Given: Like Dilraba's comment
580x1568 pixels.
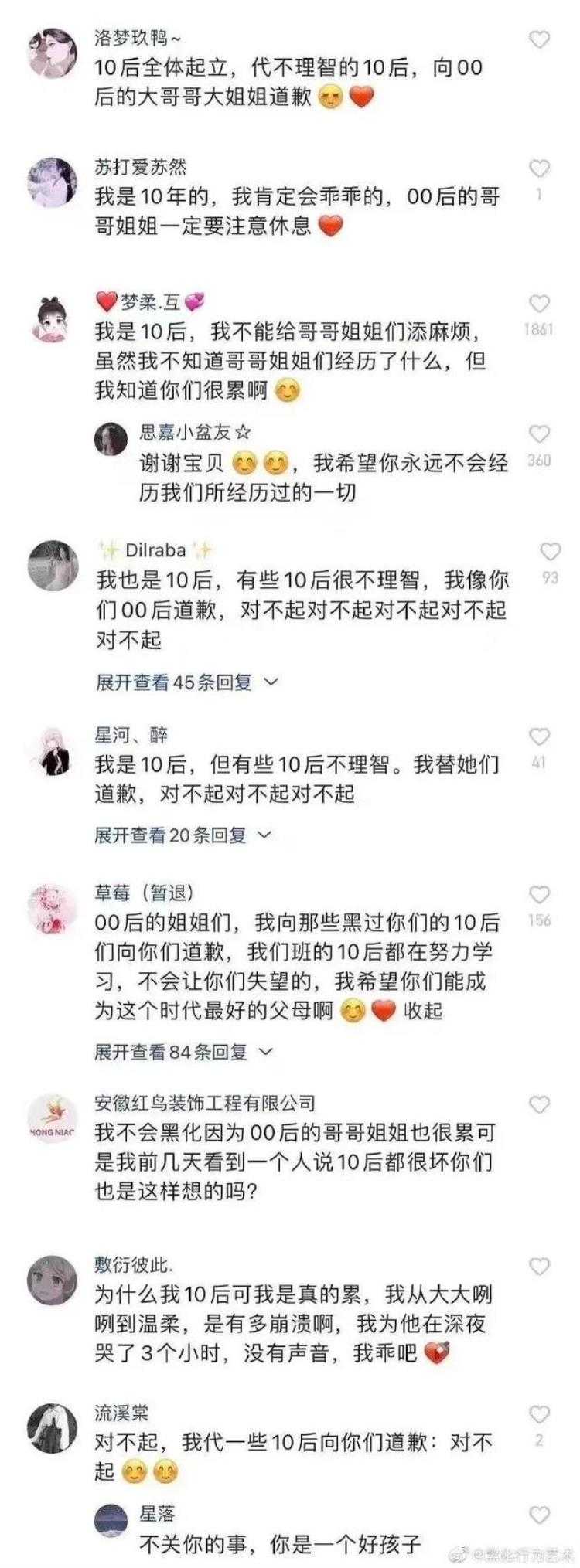Looking at the screenshot, I should [550, 552].
